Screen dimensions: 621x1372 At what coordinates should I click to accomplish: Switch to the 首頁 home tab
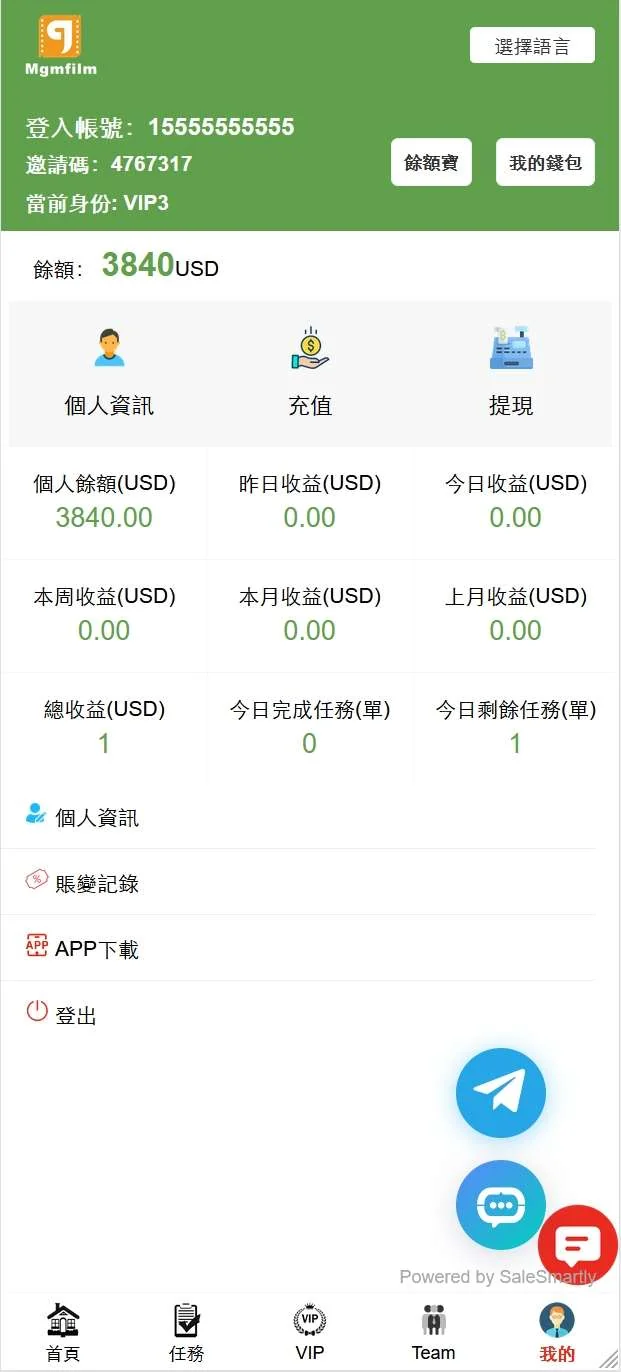[x=63, y=1332]
